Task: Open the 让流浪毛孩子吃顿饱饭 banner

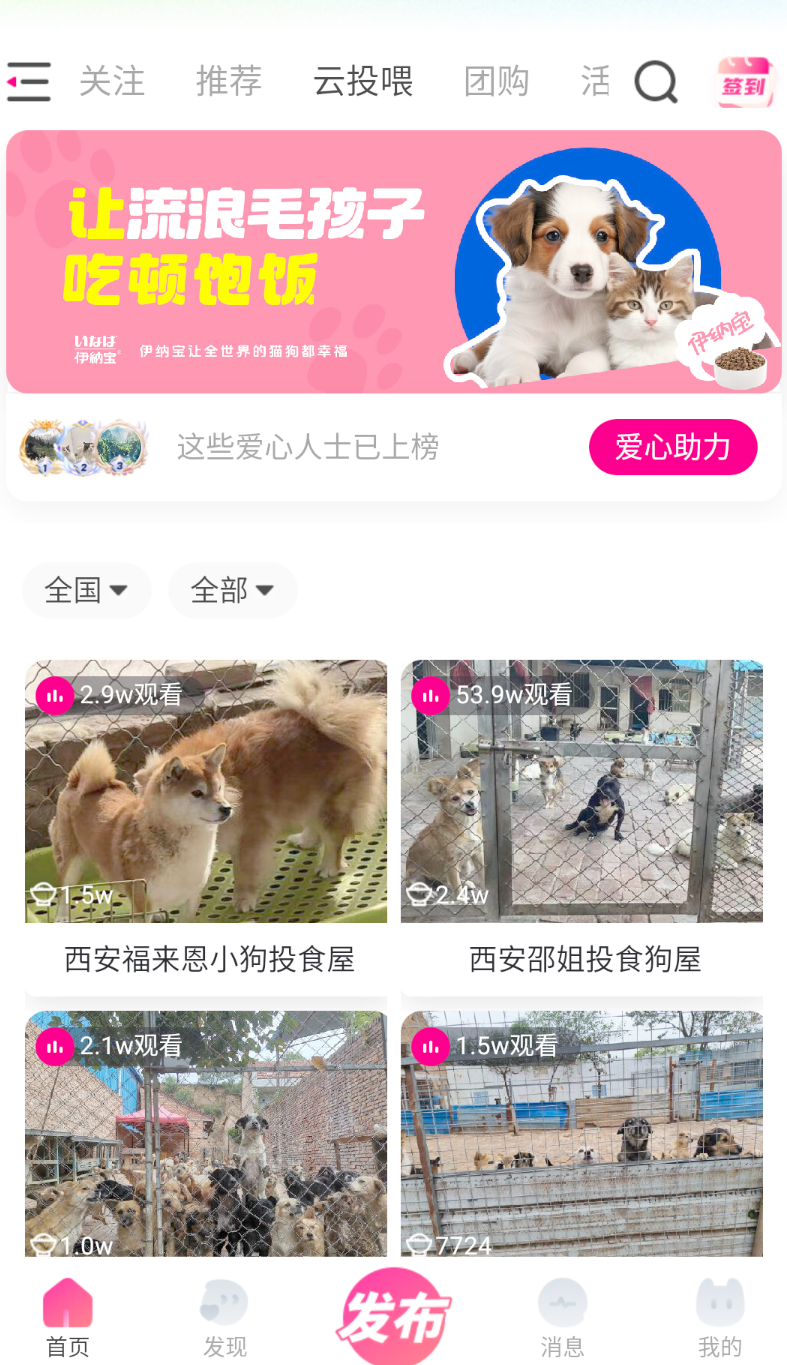Action: click(394, 262)
